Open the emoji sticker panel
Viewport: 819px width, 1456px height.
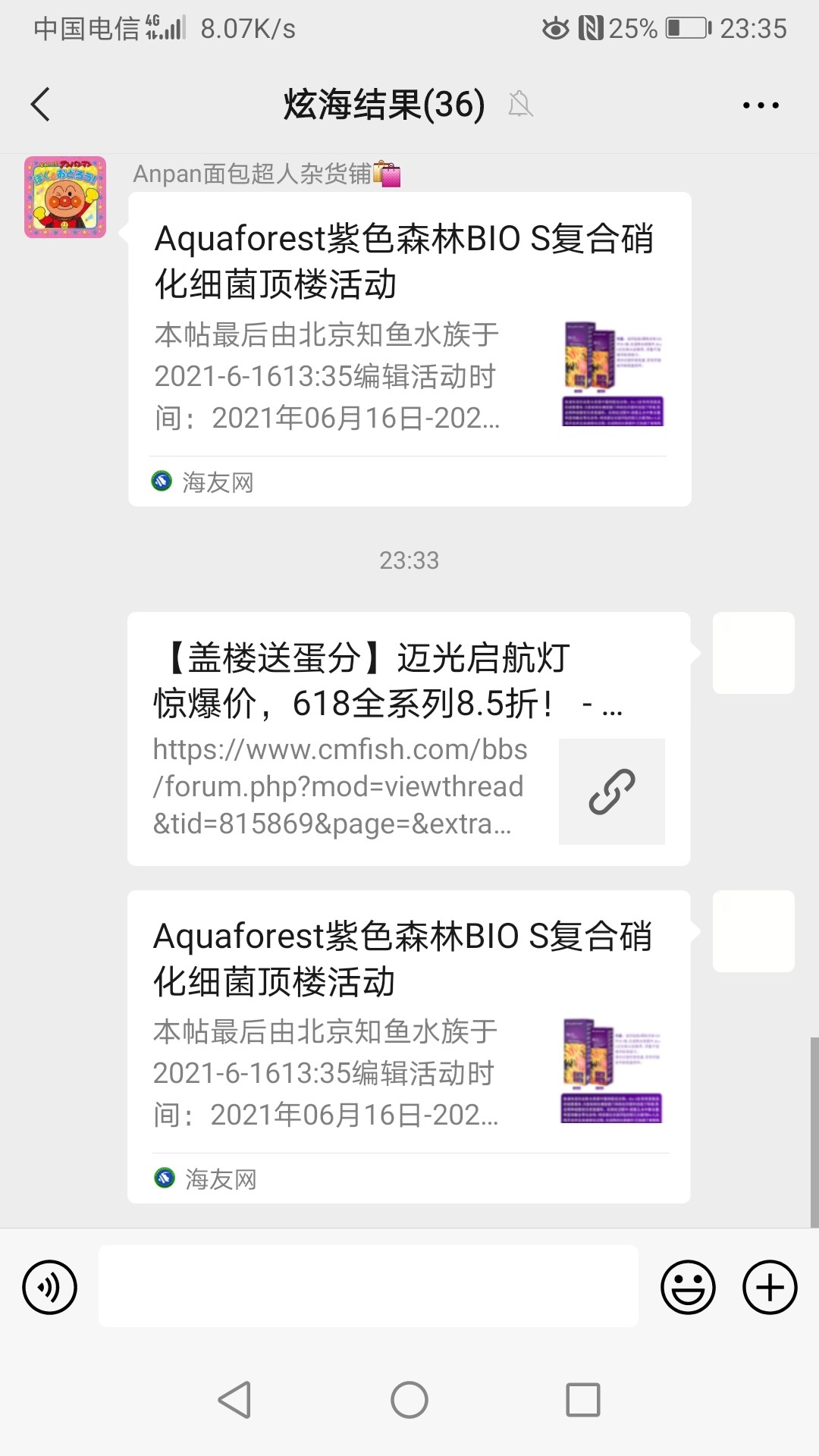coord(688,1287)
